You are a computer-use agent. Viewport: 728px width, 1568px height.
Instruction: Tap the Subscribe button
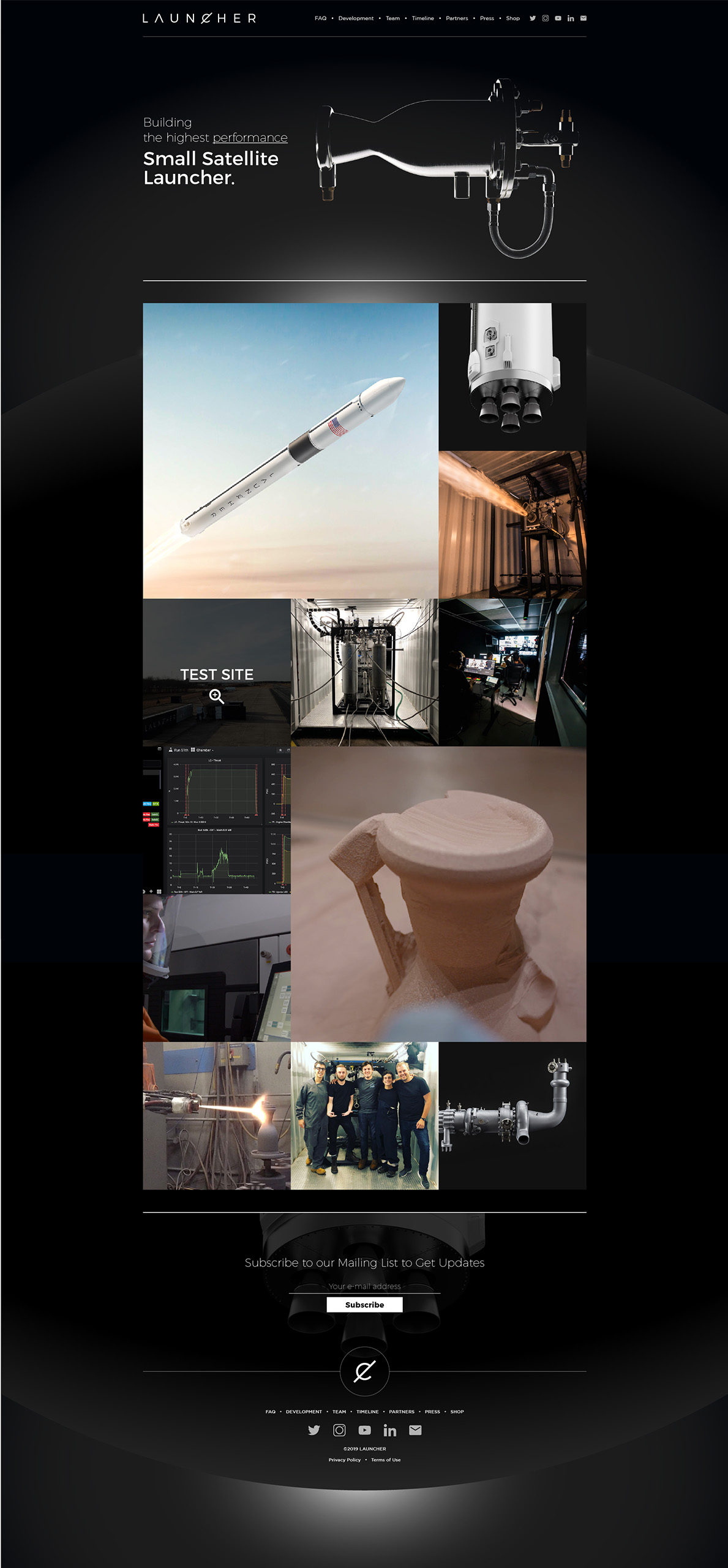(x=364, y=1305)
